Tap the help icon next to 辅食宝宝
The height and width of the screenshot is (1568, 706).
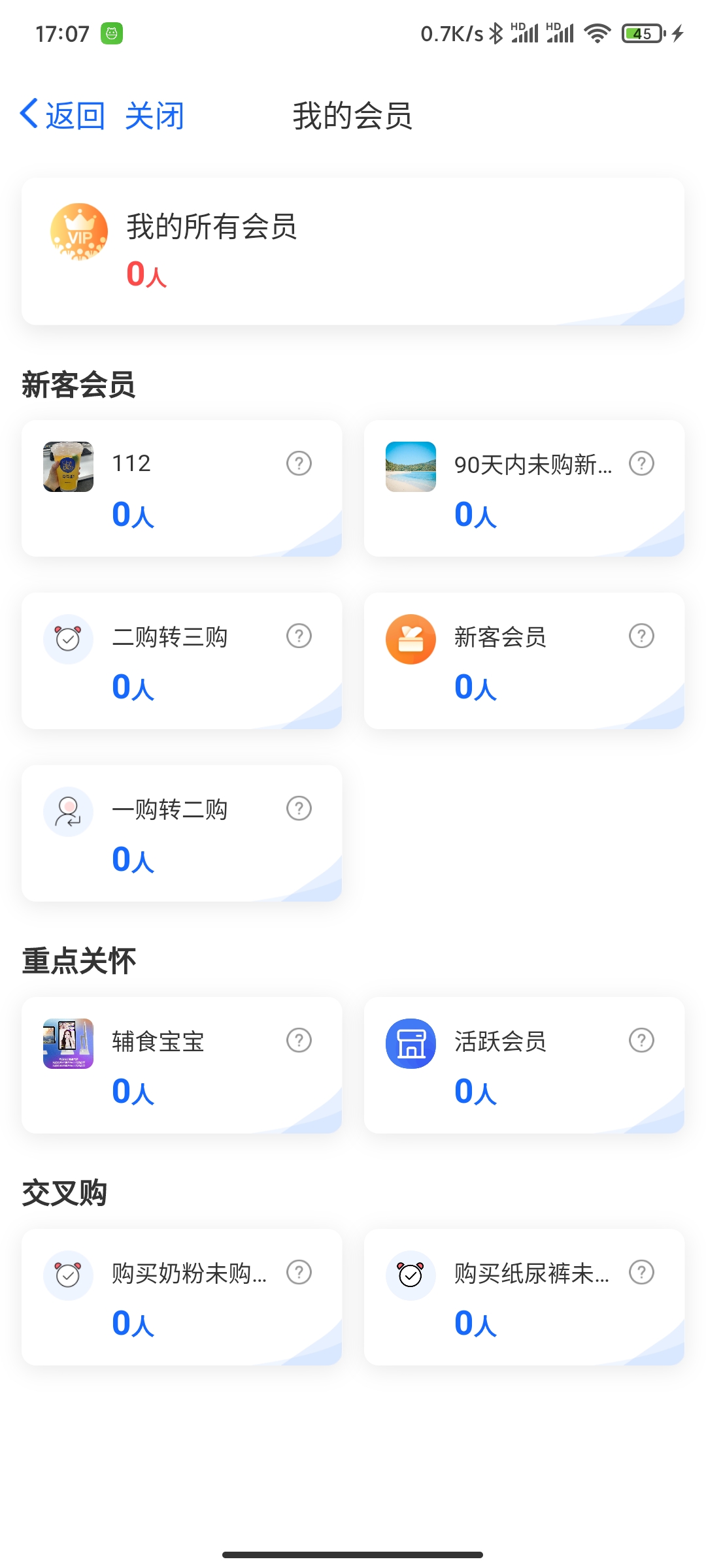pos(299,1040)
